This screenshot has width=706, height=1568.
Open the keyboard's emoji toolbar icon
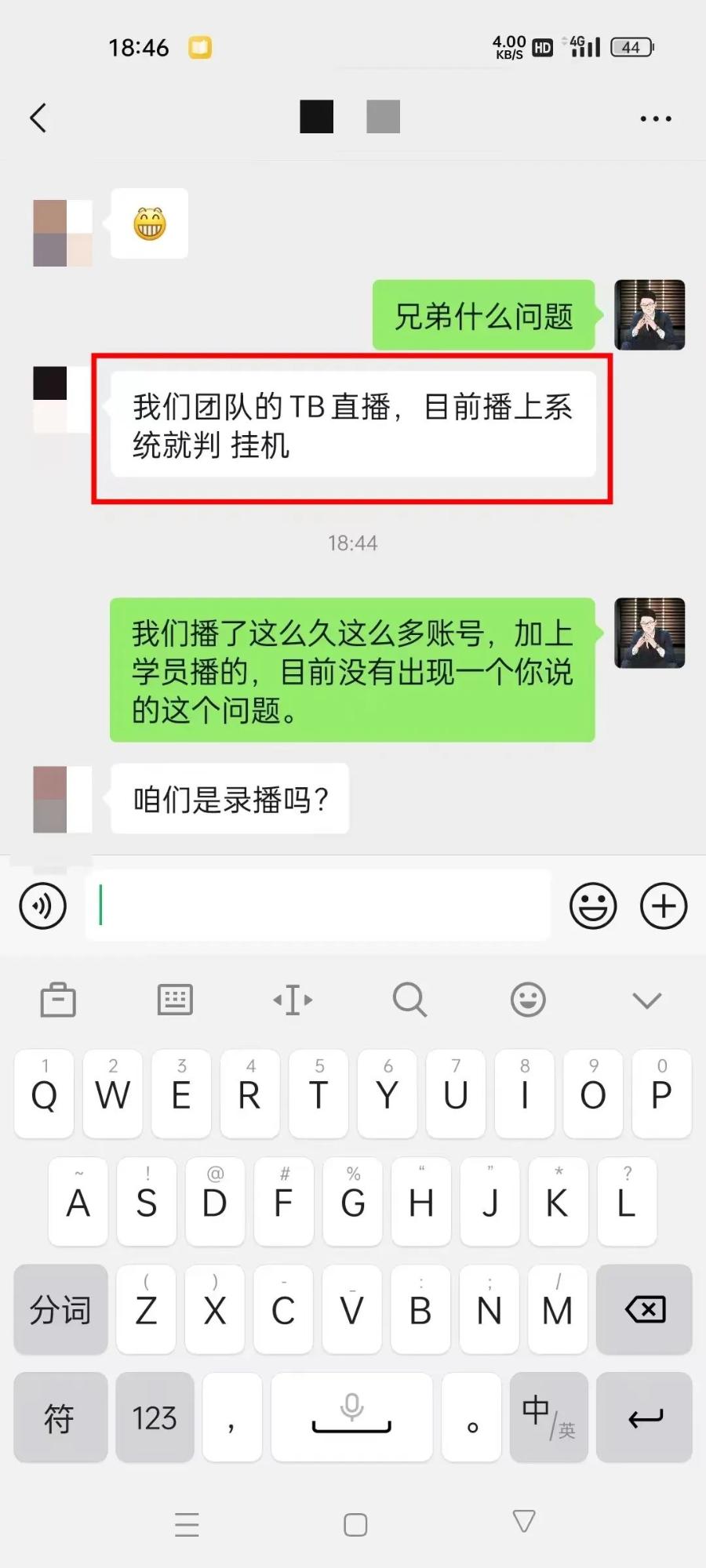pyautogui.click(x=528, y=1000)
